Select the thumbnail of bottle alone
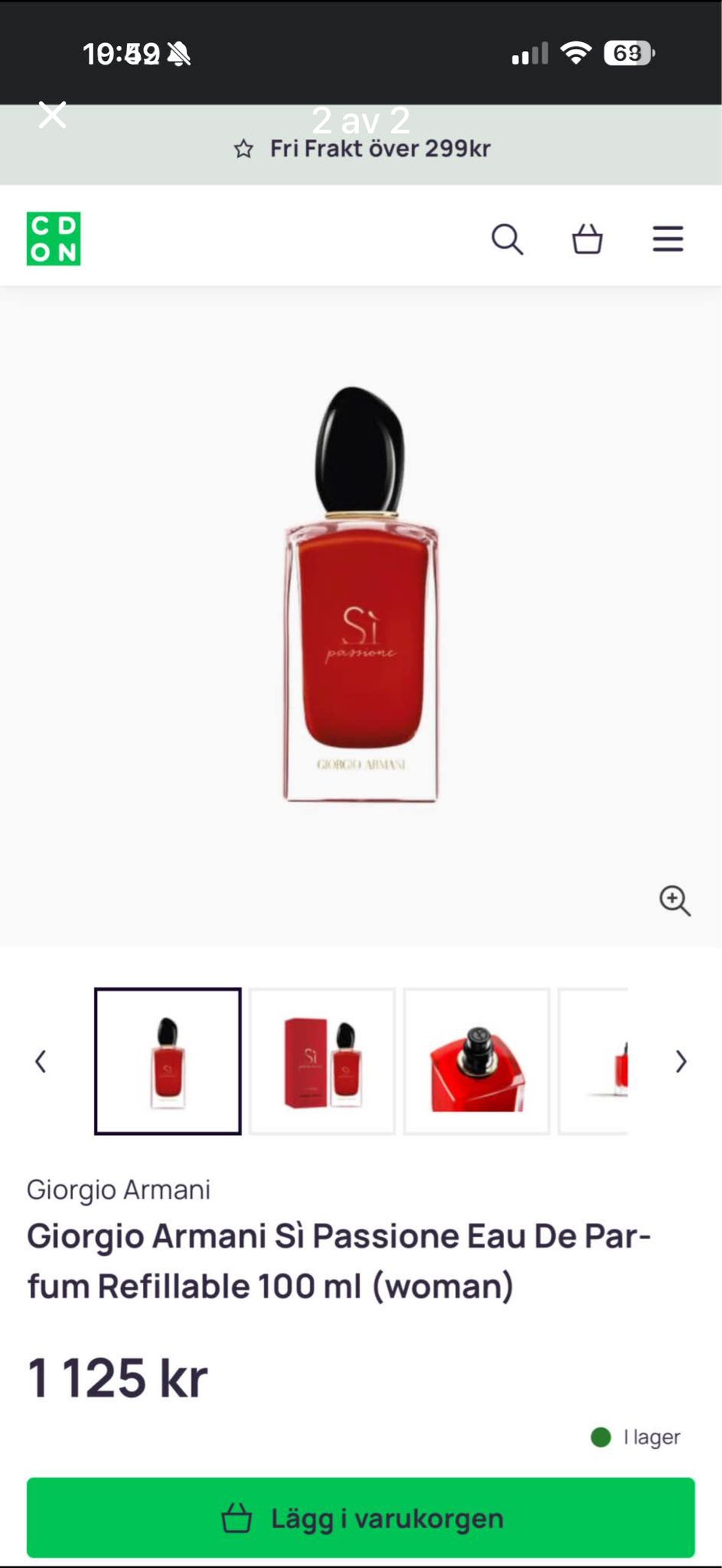This screenshot has width=722, height=1568. click(x=168, y=1061)
